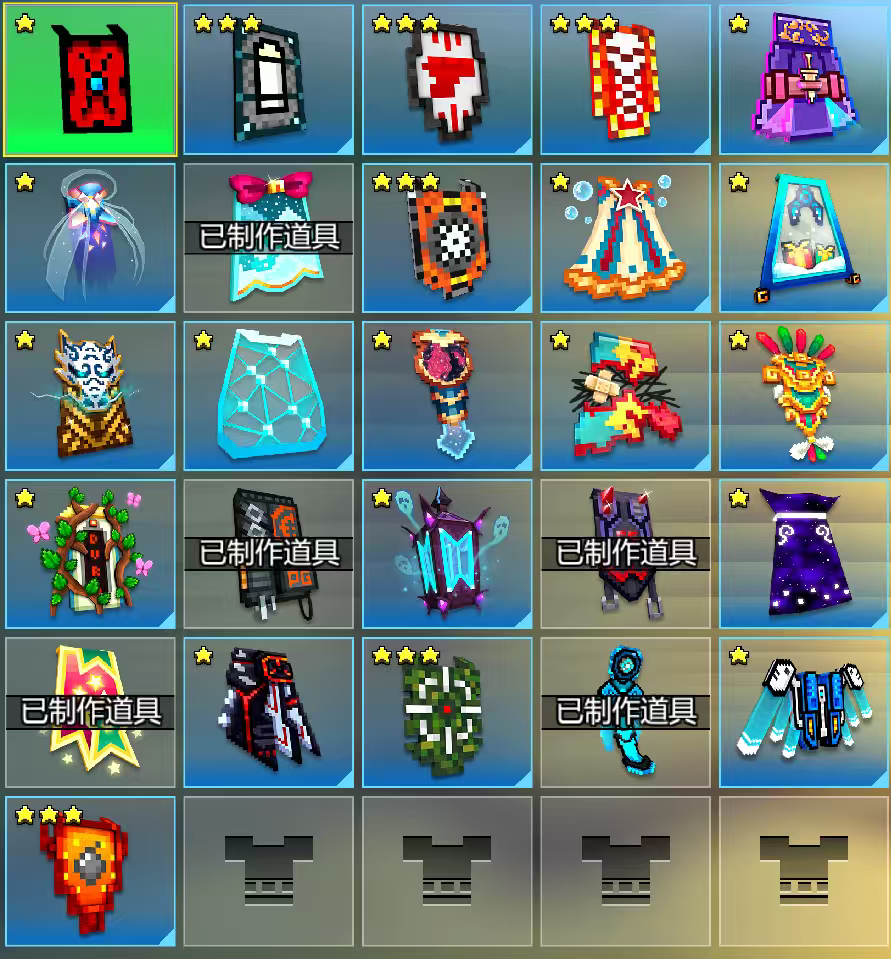This screenshot has height=959, width=891.
Task: Select the black tech backpack marked 已制作道具
Action: 268,554
